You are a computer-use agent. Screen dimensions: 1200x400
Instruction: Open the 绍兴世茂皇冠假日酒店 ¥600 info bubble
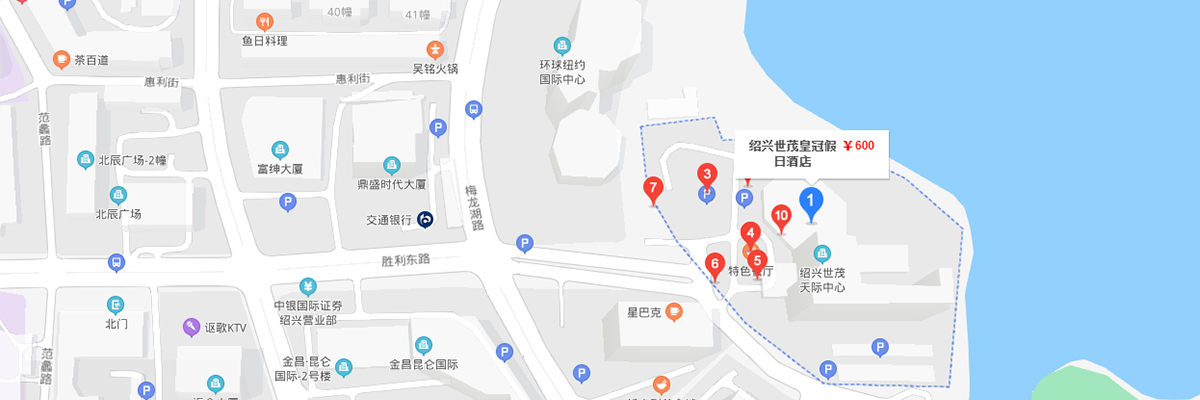(811, 153)
